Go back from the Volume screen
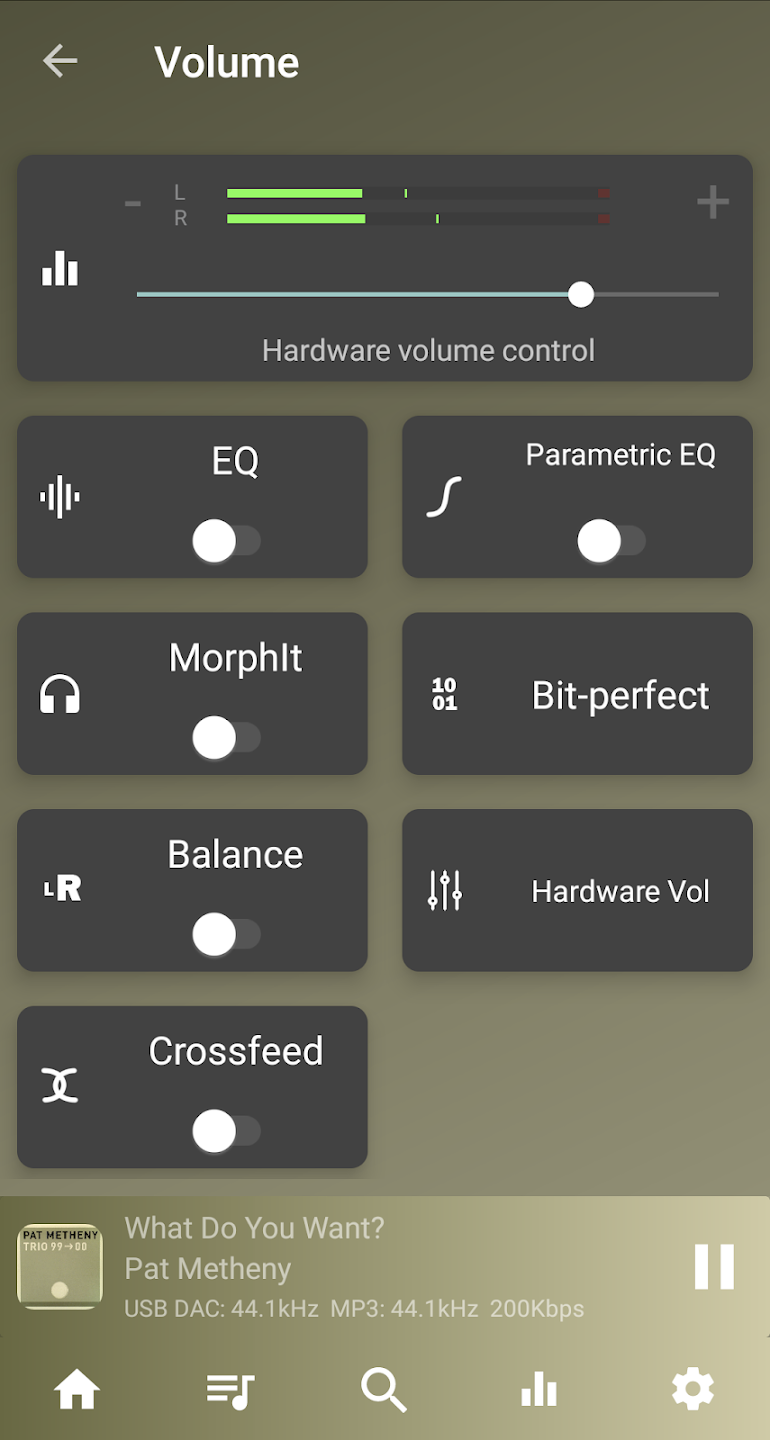The image size is (770, 1440). click(60, 62)
